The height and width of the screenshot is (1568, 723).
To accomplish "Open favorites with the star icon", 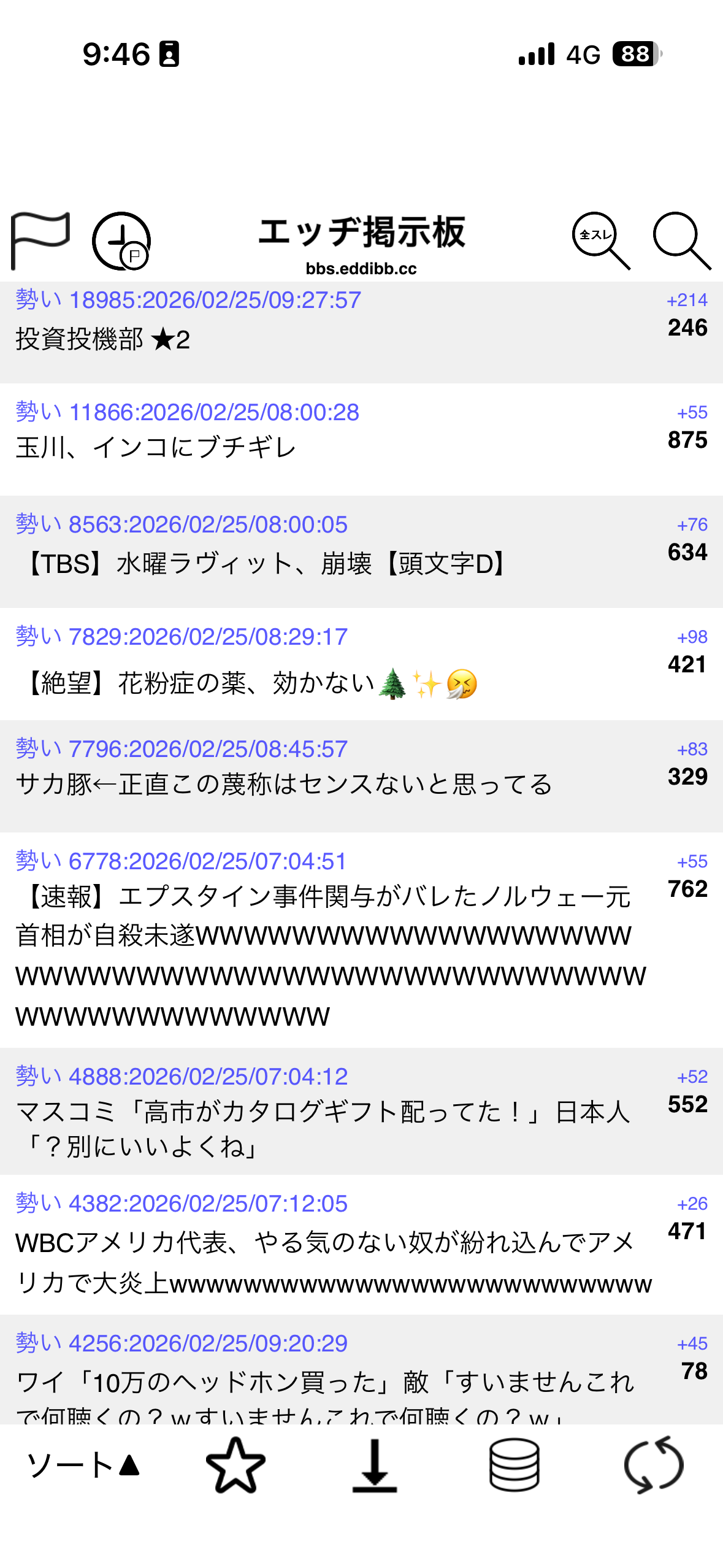I will pos(235,1465).
